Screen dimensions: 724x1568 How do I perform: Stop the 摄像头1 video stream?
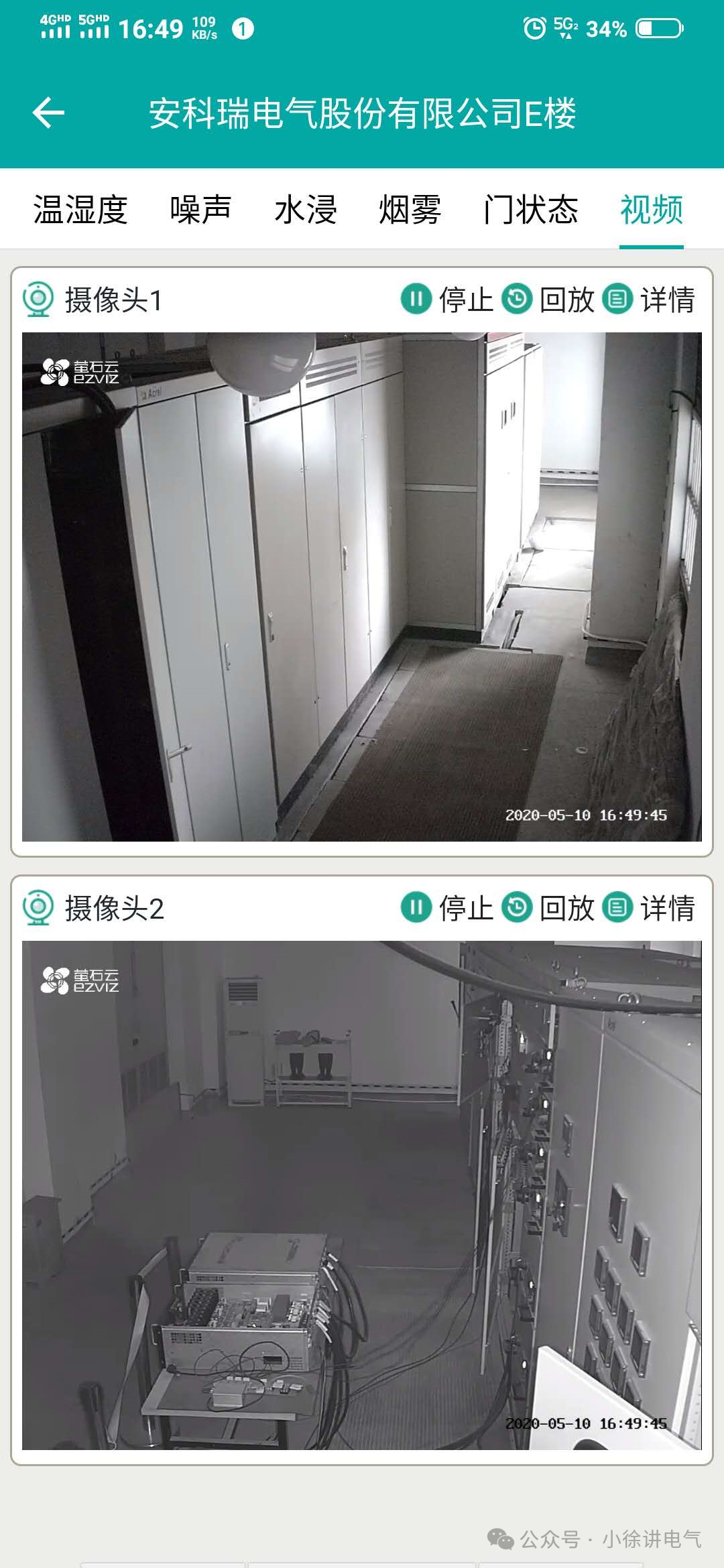(447, 299)
